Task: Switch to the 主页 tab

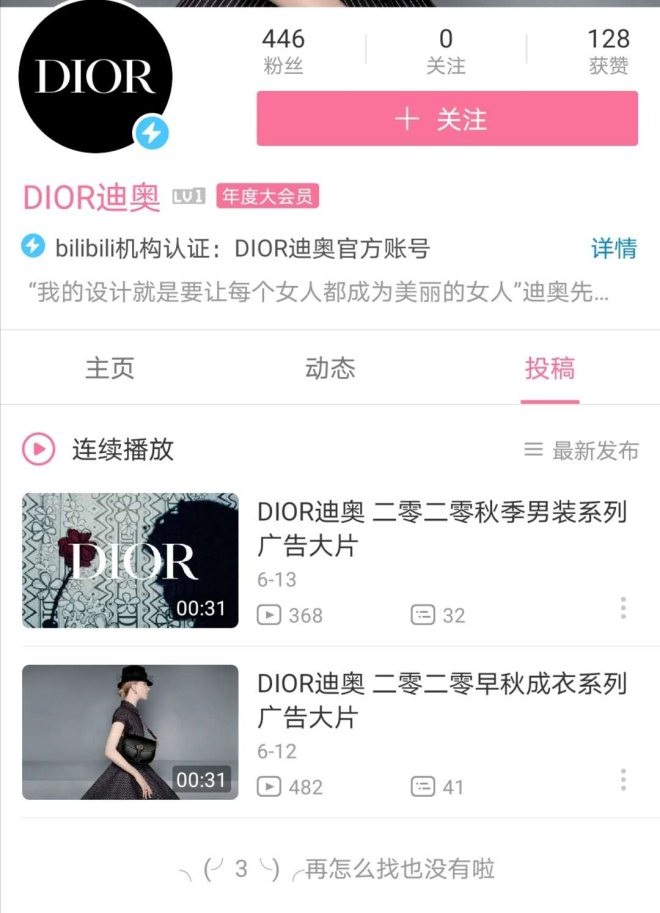Action: click(x=110, y=368)
